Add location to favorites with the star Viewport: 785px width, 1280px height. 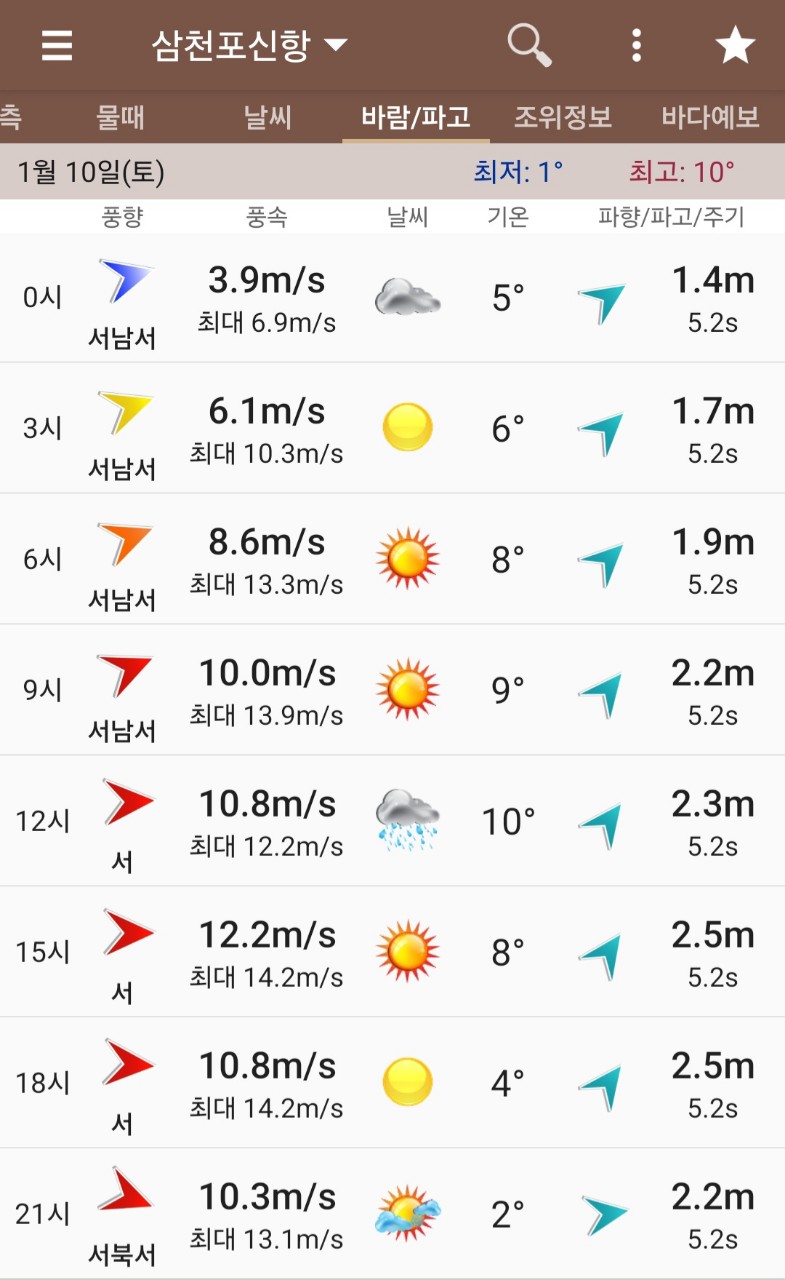coord(735,45)
